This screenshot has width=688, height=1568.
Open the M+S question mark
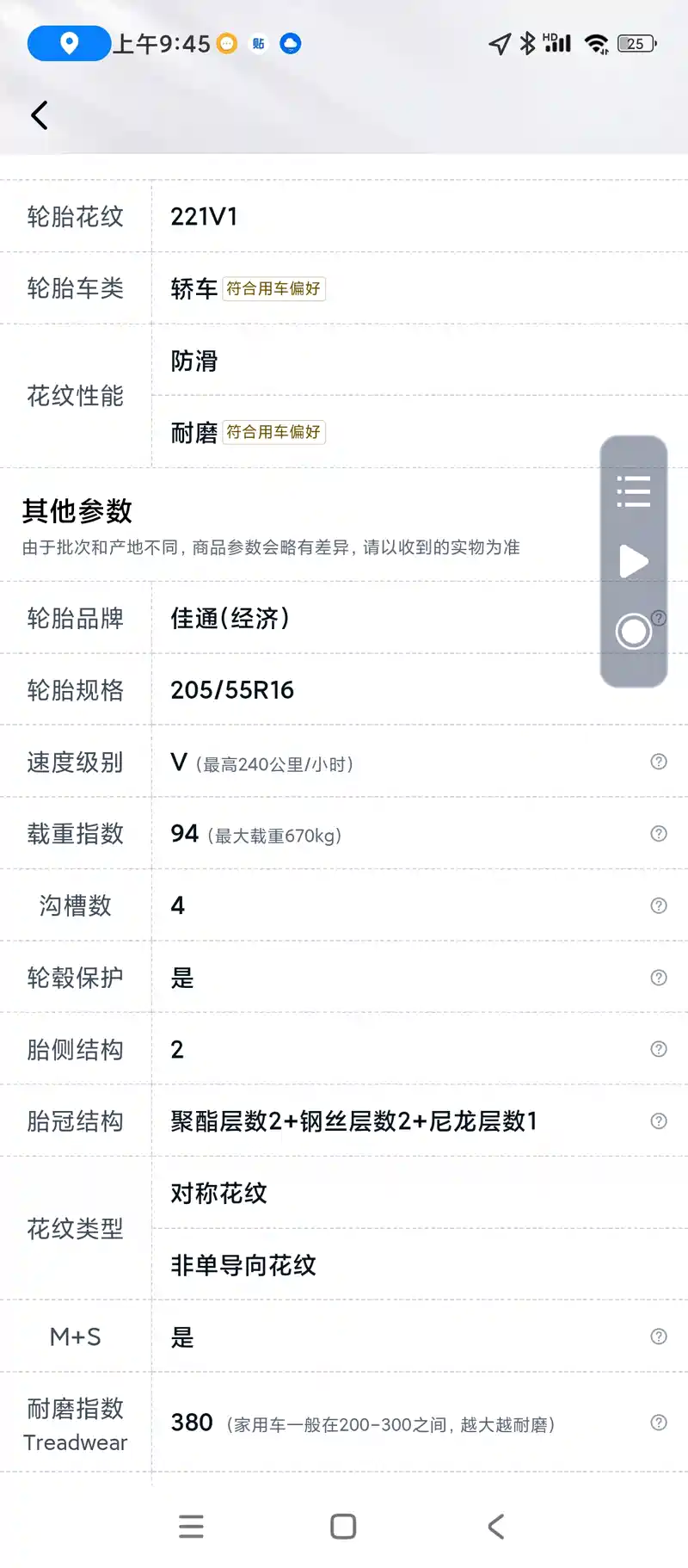(659, 1337)
